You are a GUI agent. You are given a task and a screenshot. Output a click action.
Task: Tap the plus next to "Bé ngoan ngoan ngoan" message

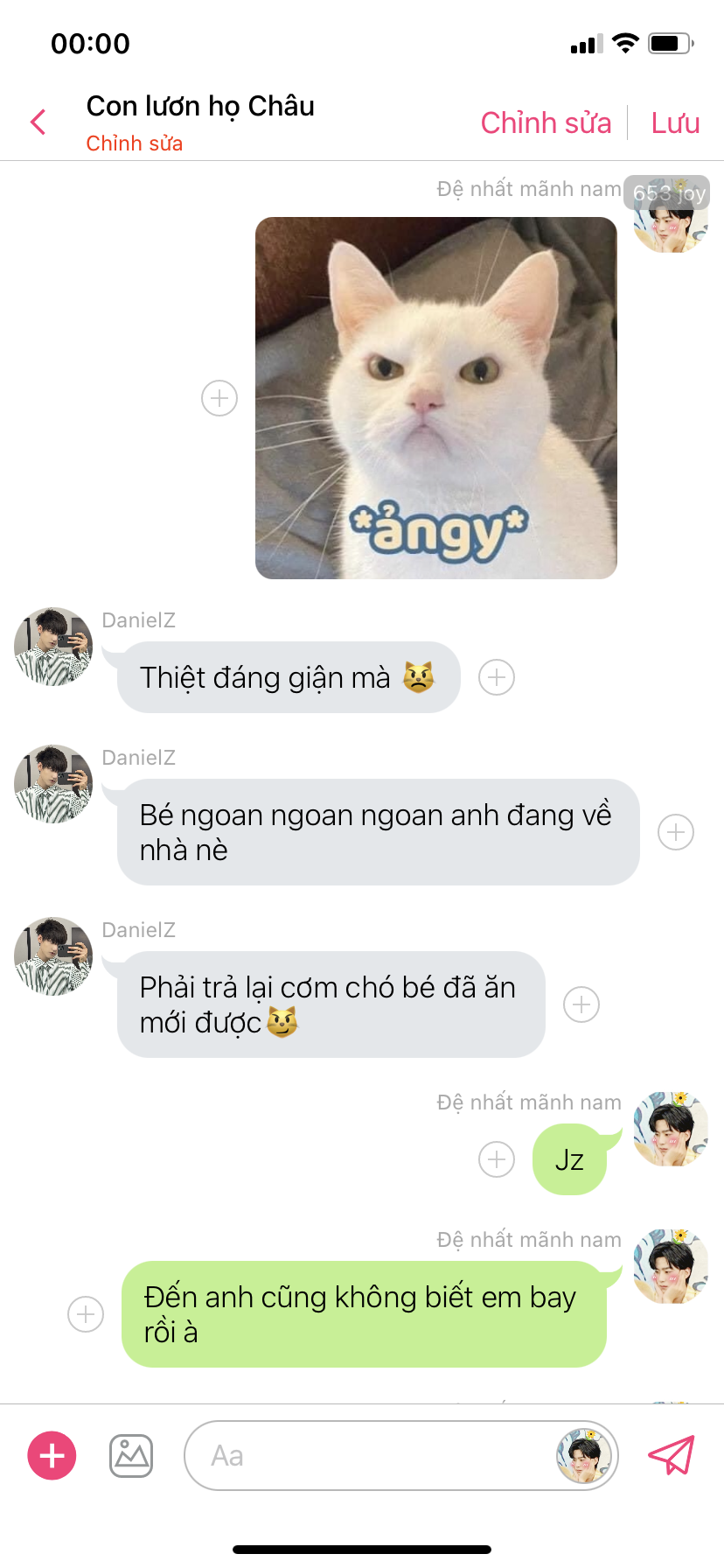[676, 832]
